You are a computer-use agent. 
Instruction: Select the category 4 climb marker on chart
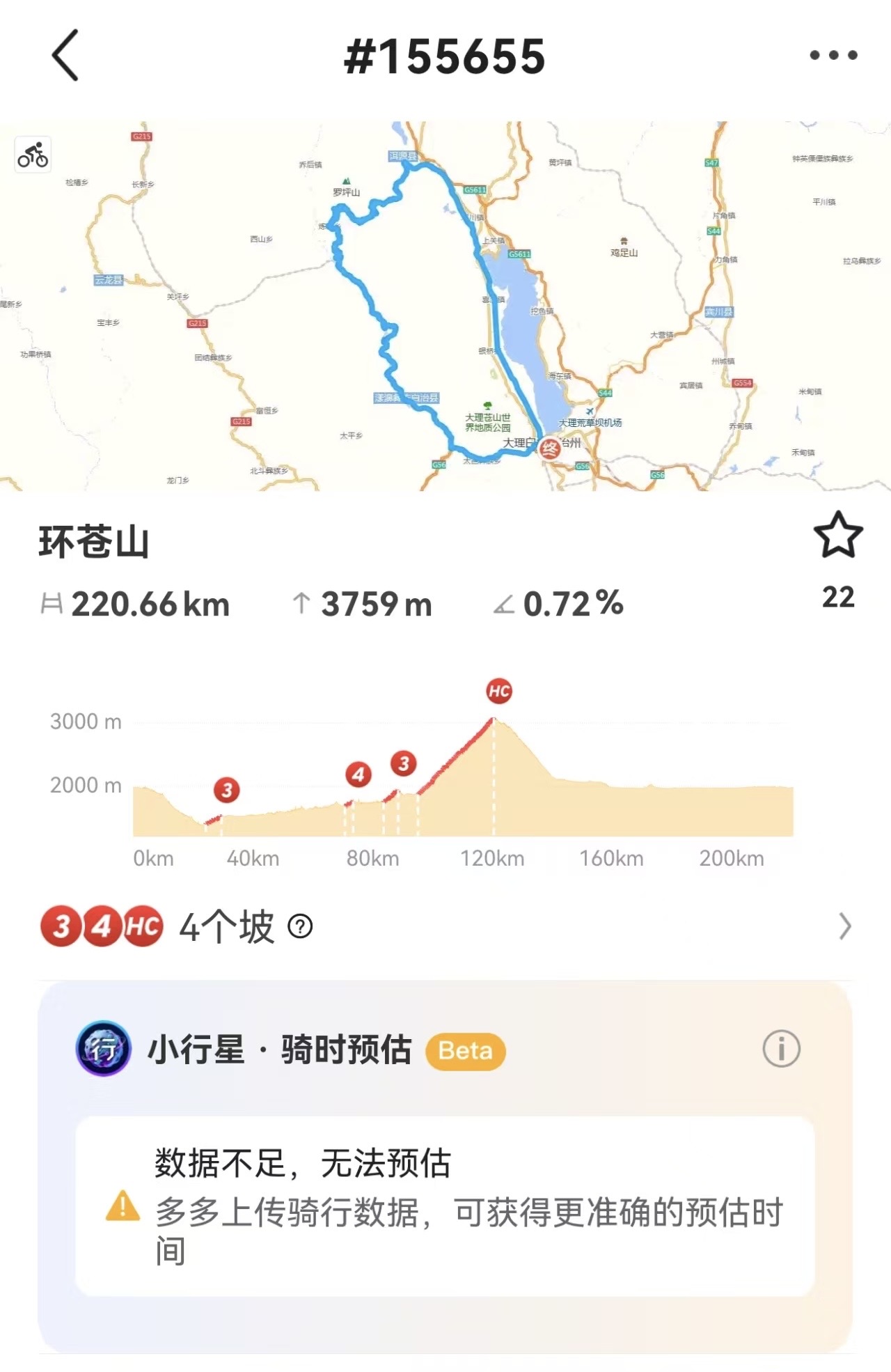pyautogui.click(x=358, y=774)
